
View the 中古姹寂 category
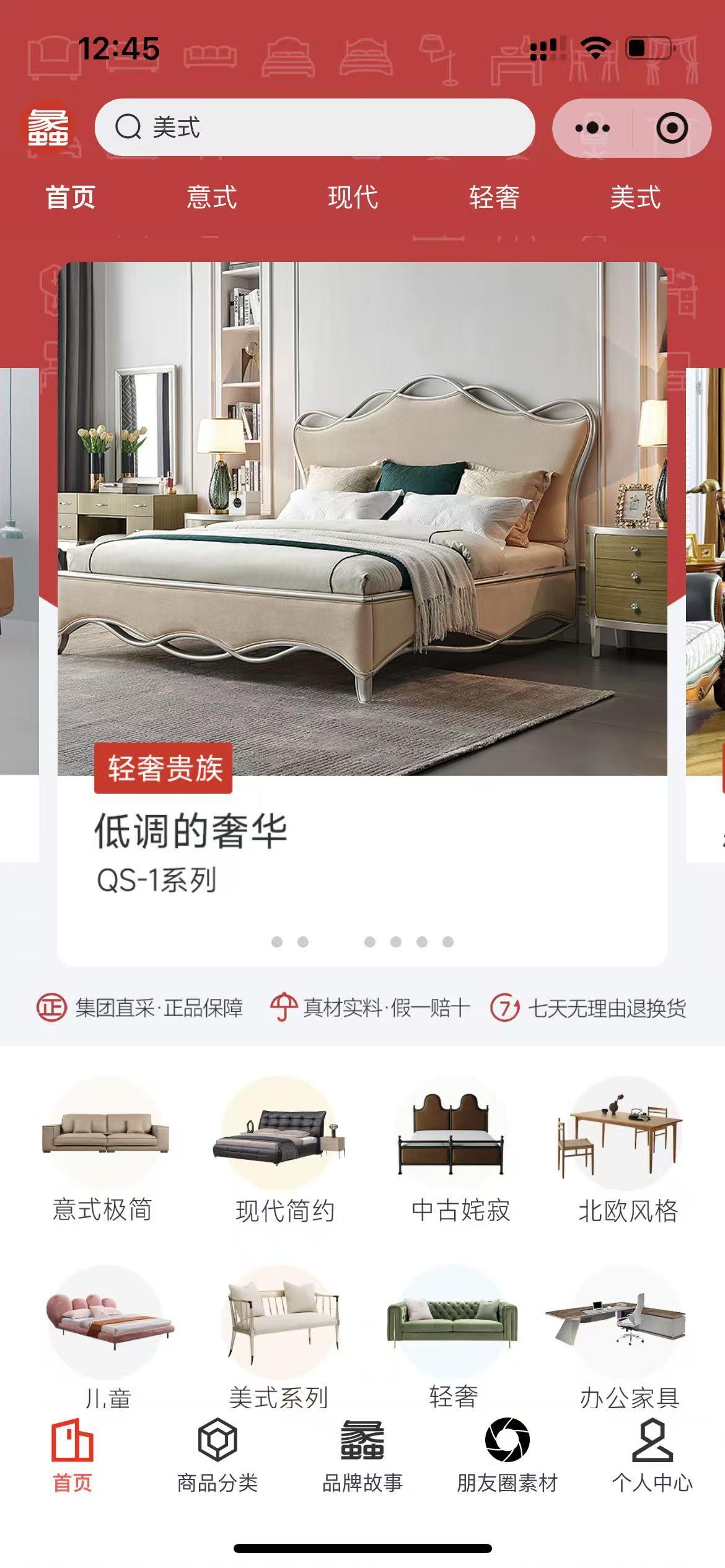459,1152
